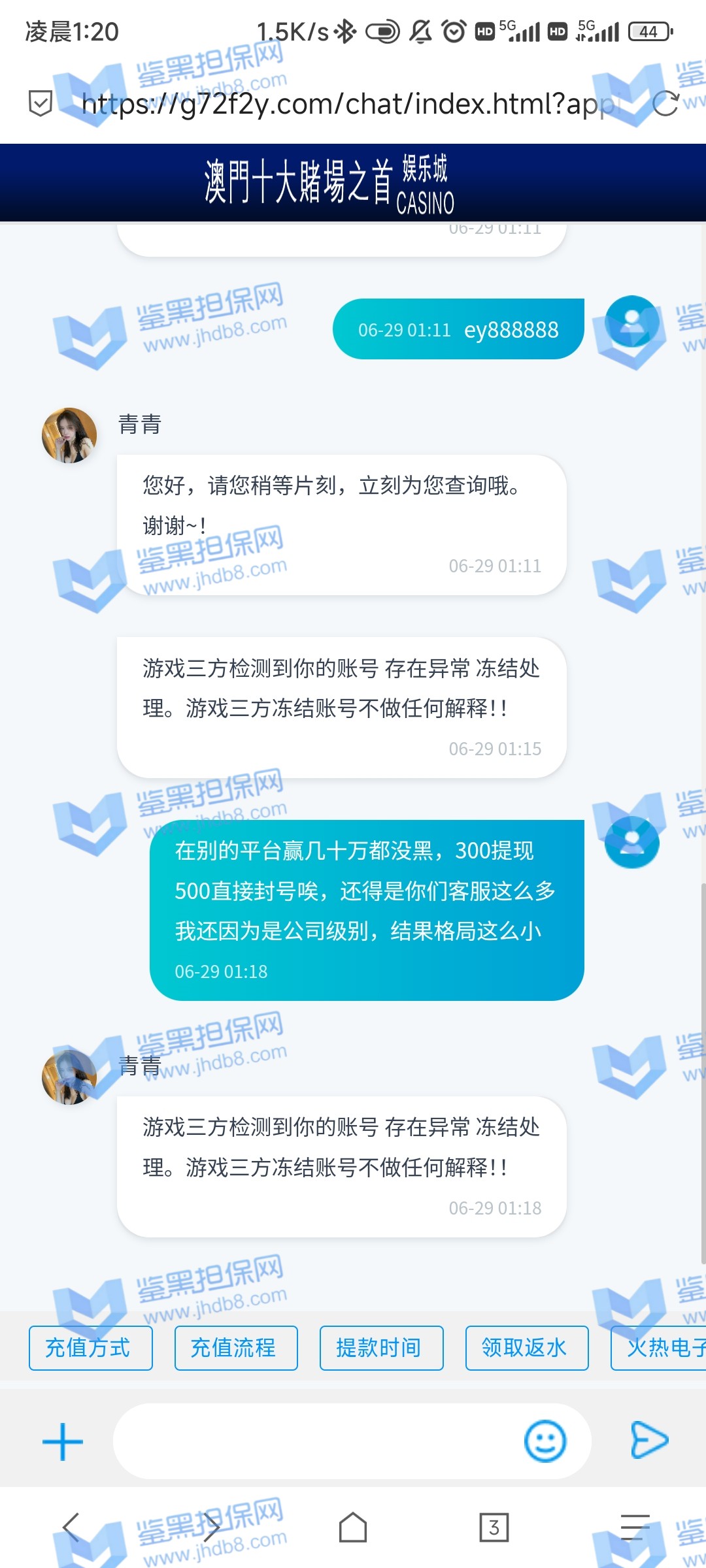Tap the 火热电子 quick reply chip
This screenshot has width=706, height=1568.
660,1348
